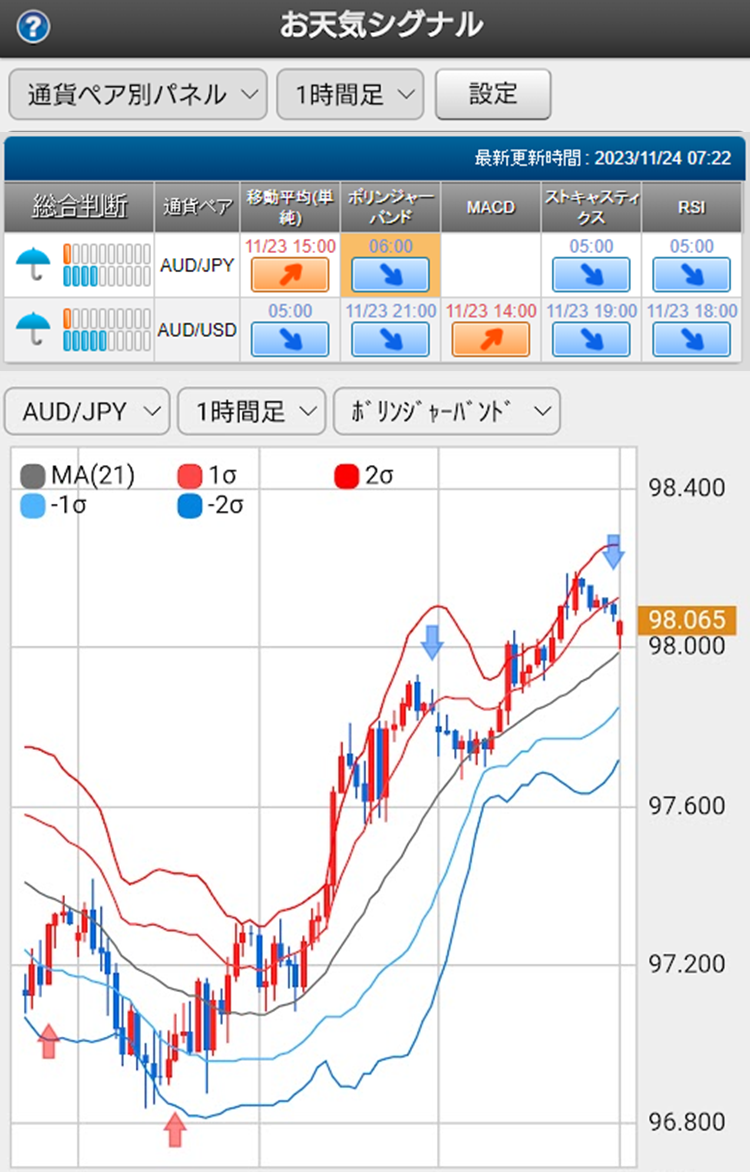This screenshot has height=1172, width=750.
Task: Select AUD/USD RSI 18:00 signal
Action: 692,339
